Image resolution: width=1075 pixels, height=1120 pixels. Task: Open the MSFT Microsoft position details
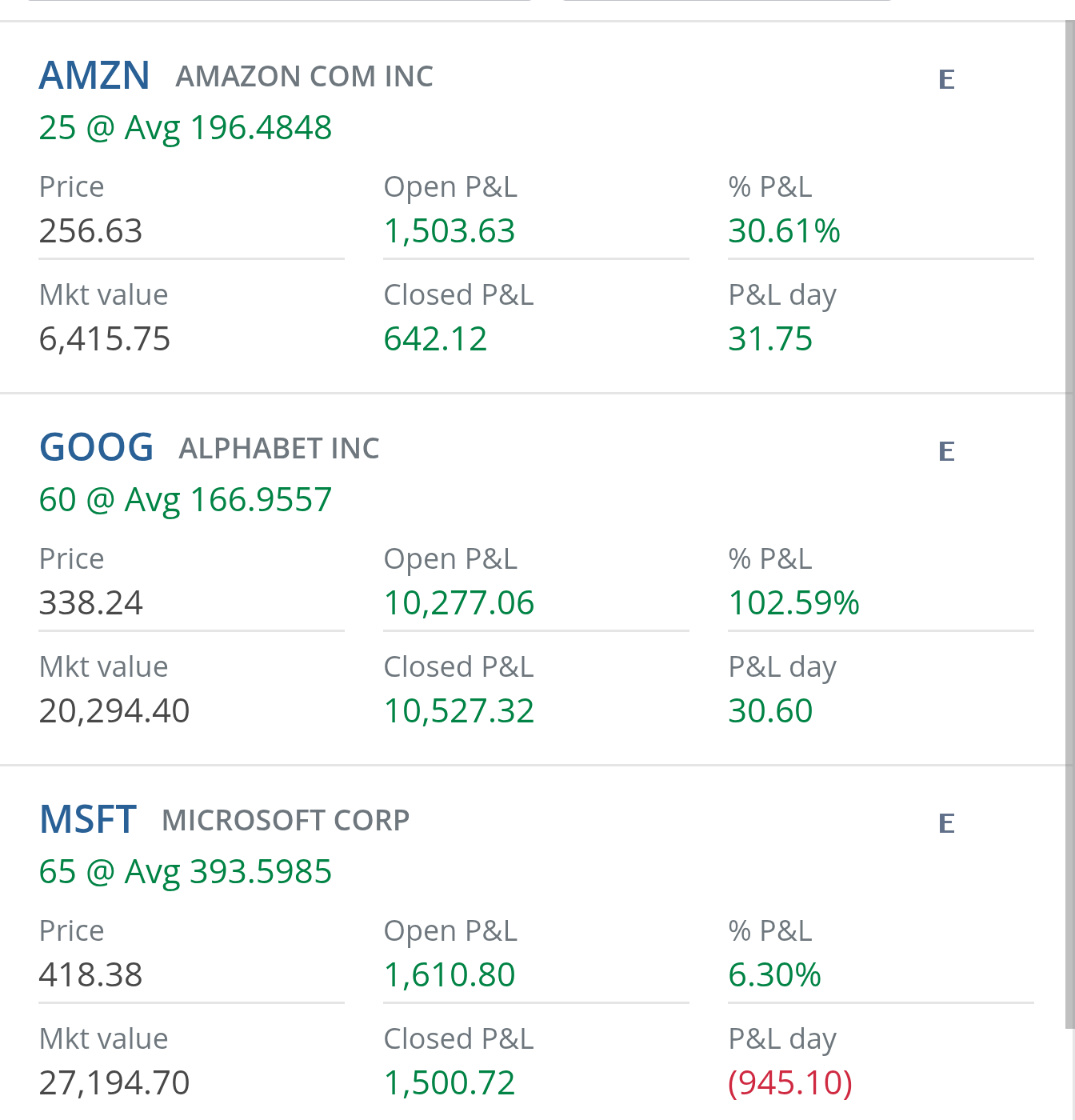coord(88,819)
